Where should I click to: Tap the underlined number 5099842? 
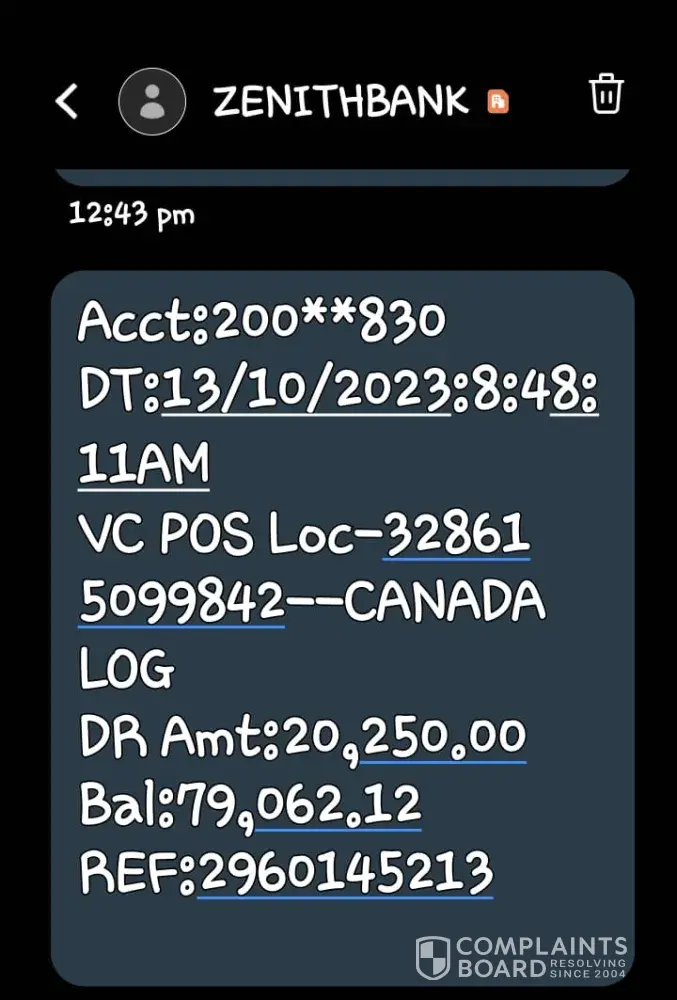point(182,603)
